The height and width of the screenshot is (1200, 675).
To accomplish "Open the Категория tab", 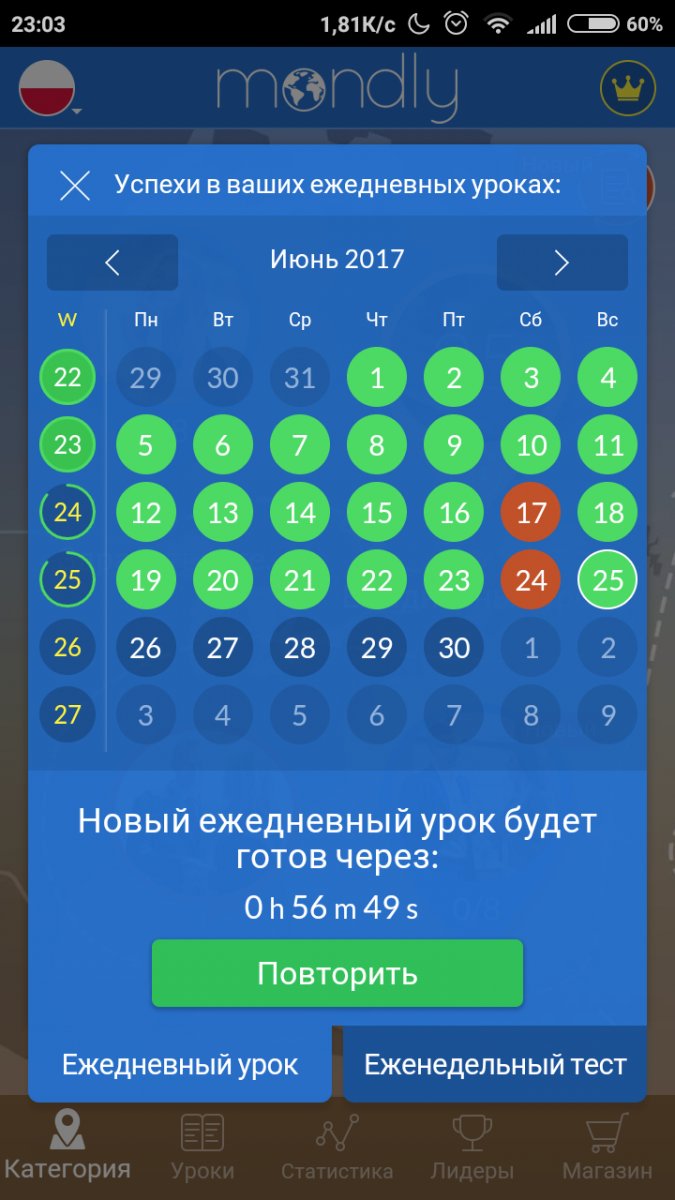I will click(x=67, y=1147).
